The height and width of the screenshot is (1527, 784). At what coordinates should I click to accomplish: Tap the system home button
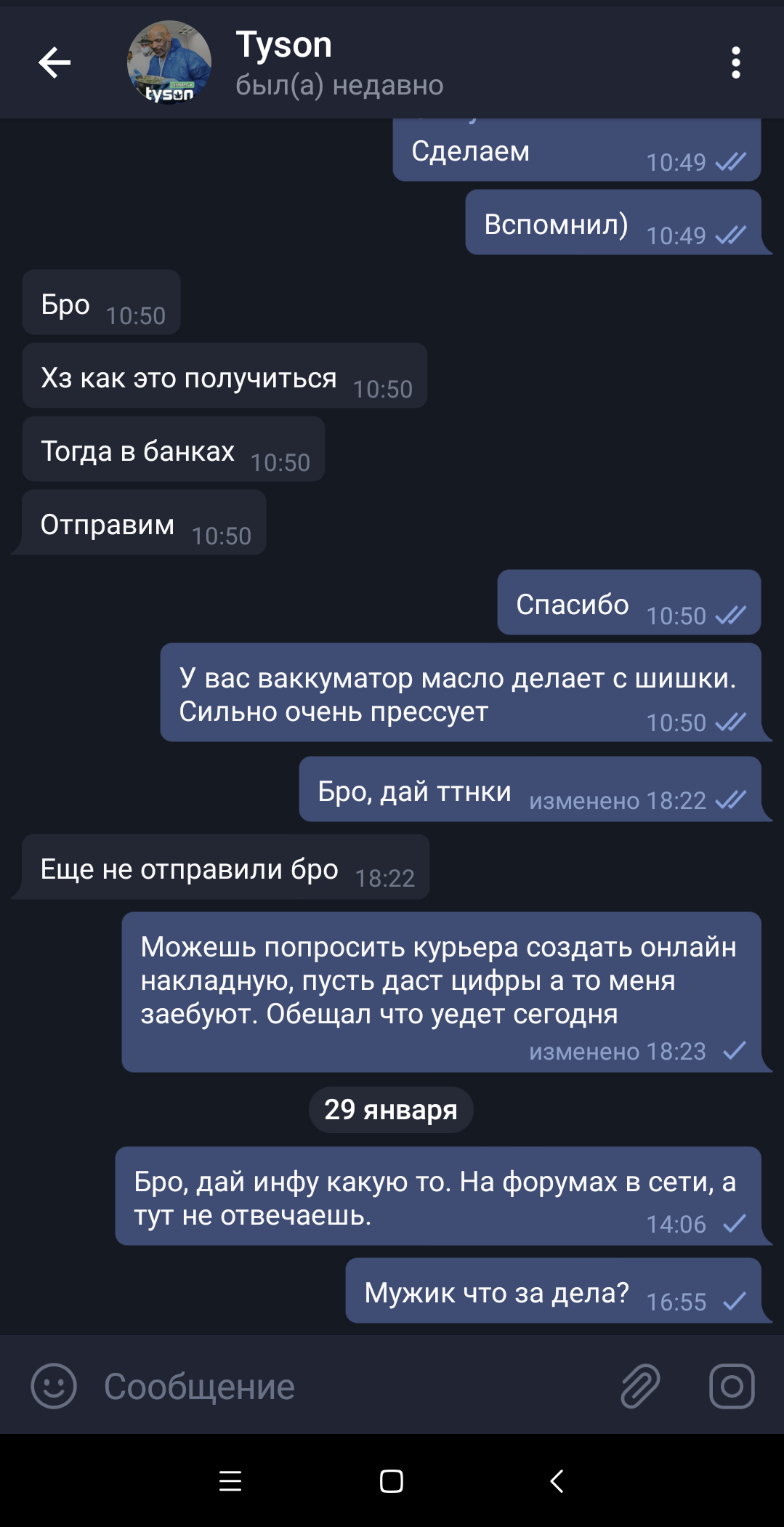tap(392, 1480)
